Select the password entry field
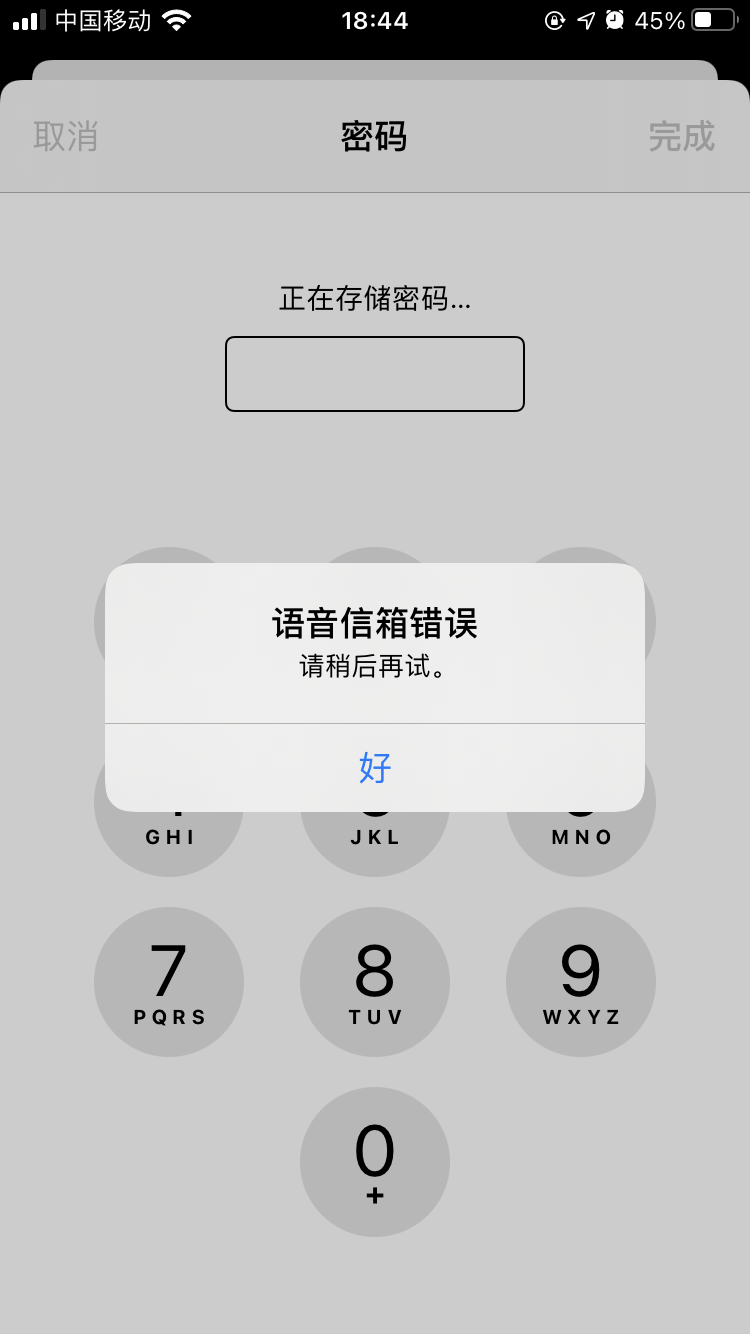The image size is (750, 1334). [375, 374]
